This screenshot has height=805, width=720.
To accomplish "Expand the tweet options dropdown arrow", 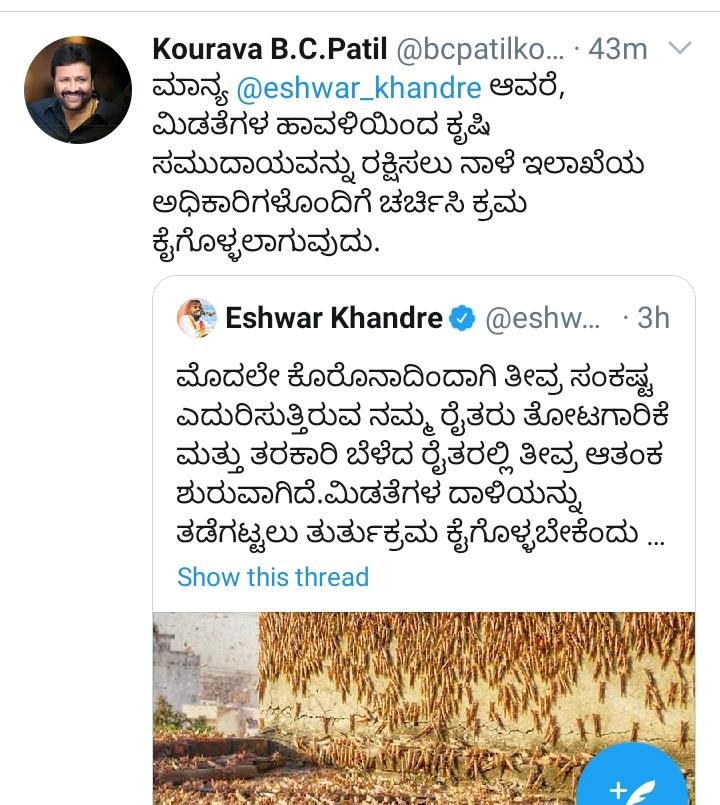I will pos(679,48).
